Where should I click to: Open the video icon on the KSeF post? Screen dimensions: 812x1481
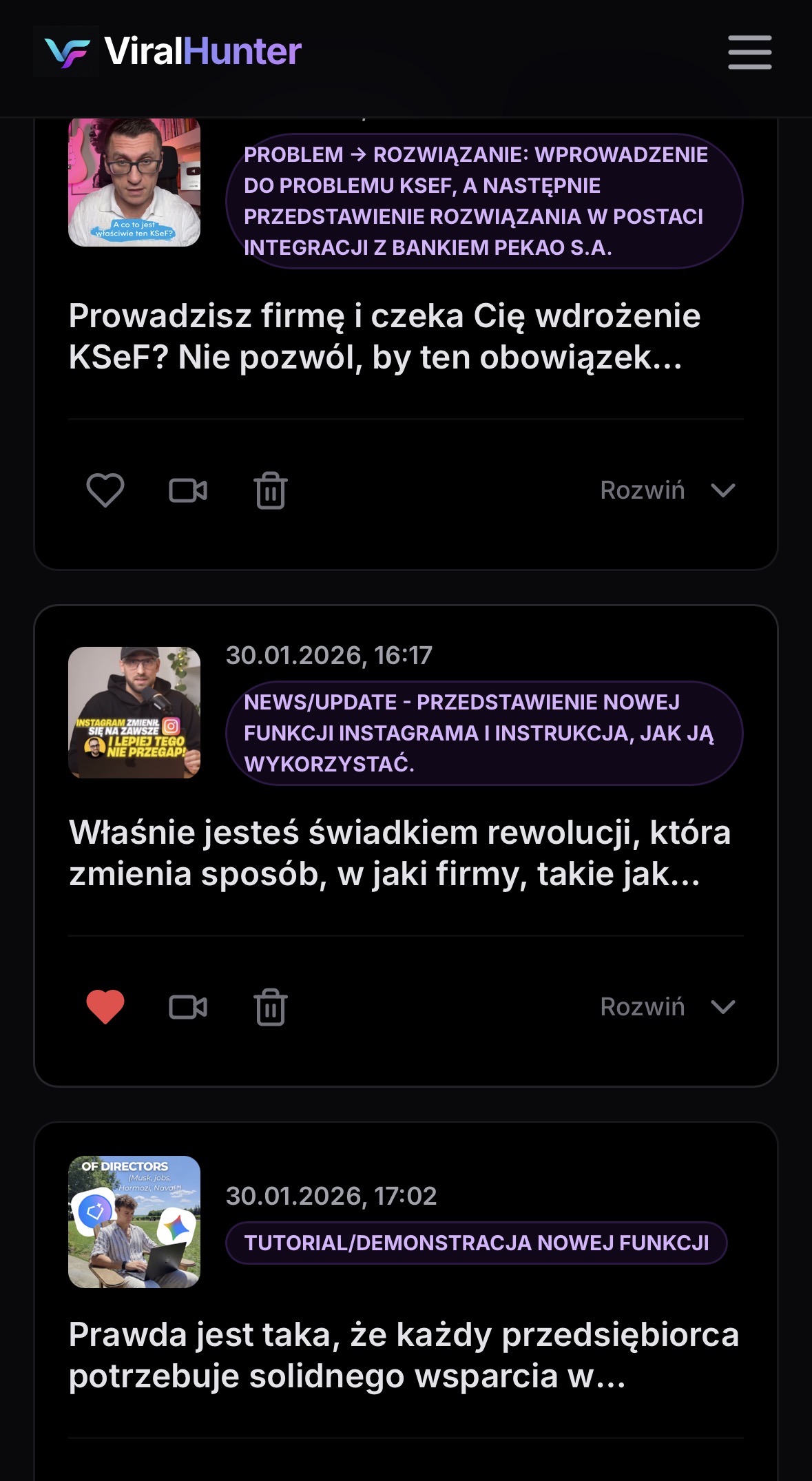(x=189, y=490)
